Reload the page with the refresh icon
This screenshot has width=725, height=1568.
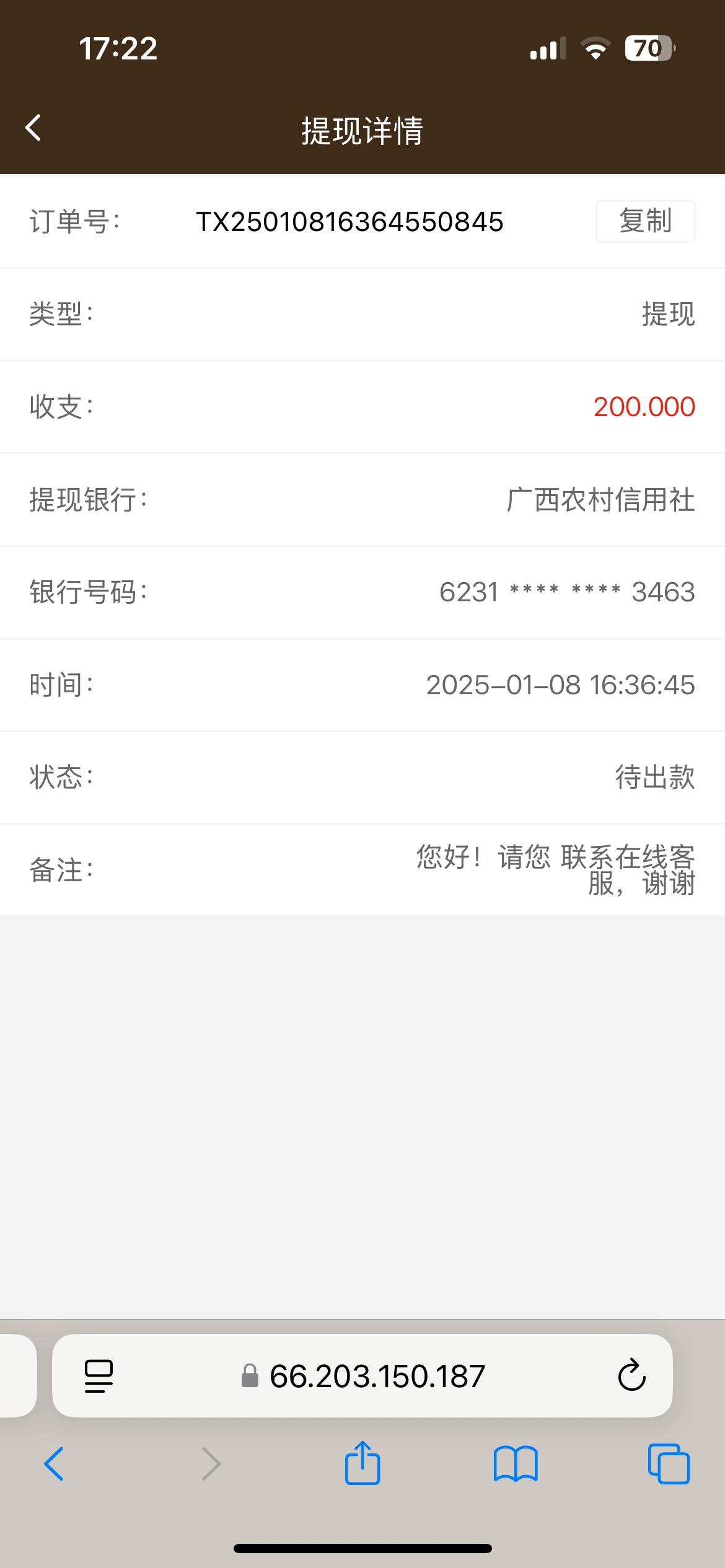pos(631,1375)
